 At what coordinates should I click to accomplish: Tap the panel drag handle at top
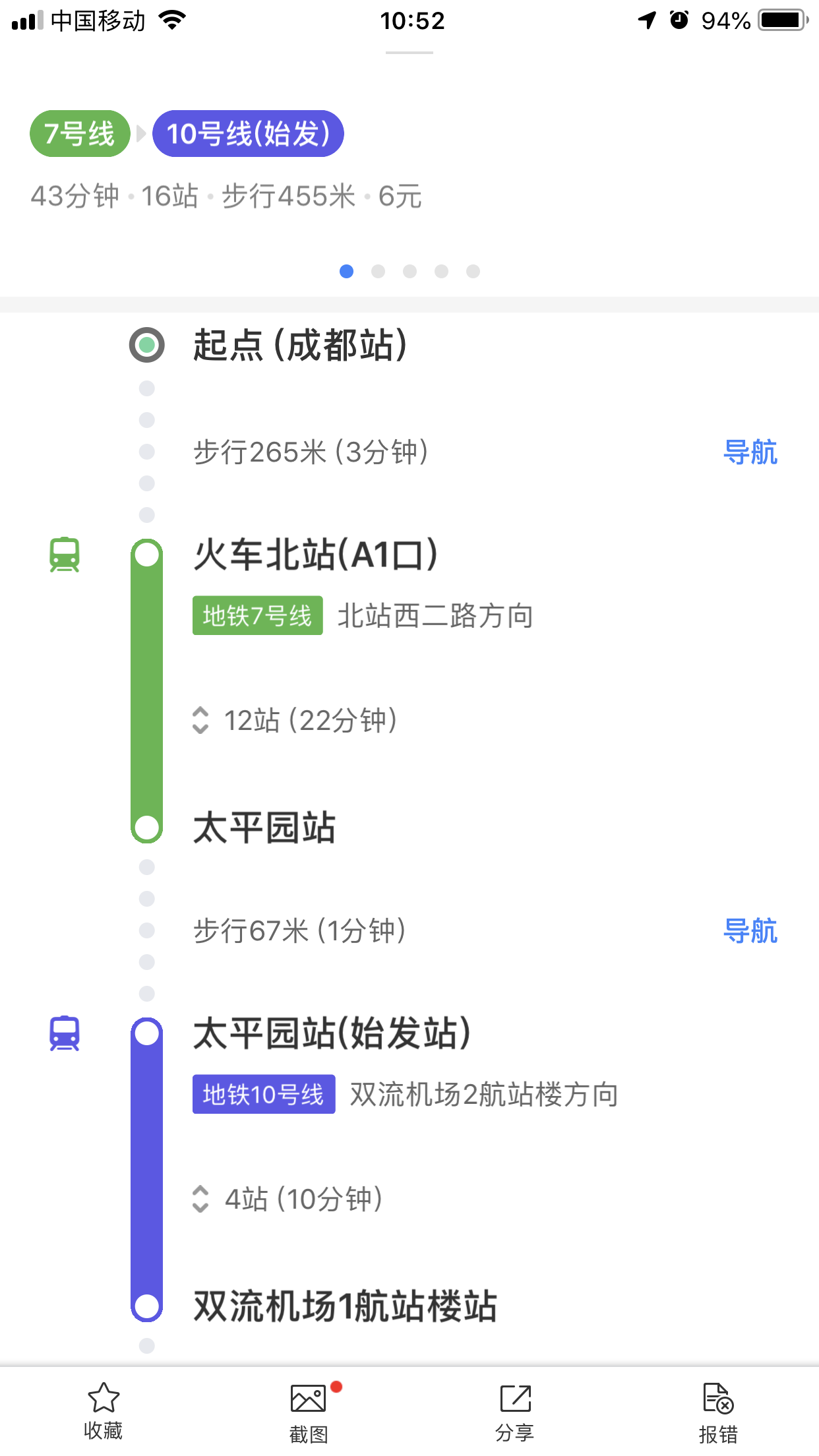(x=409, y=53)
